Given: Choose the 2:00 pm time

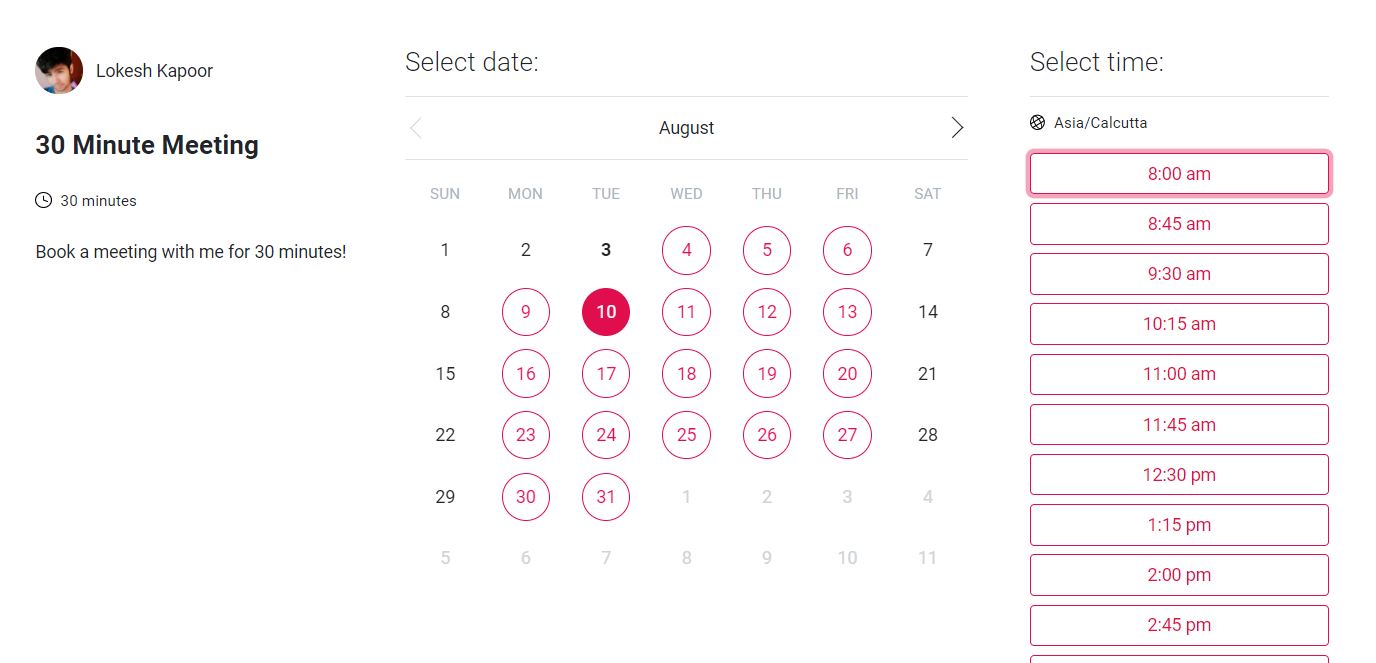Looking at the screenshot, I should [x=1179, y=575].
